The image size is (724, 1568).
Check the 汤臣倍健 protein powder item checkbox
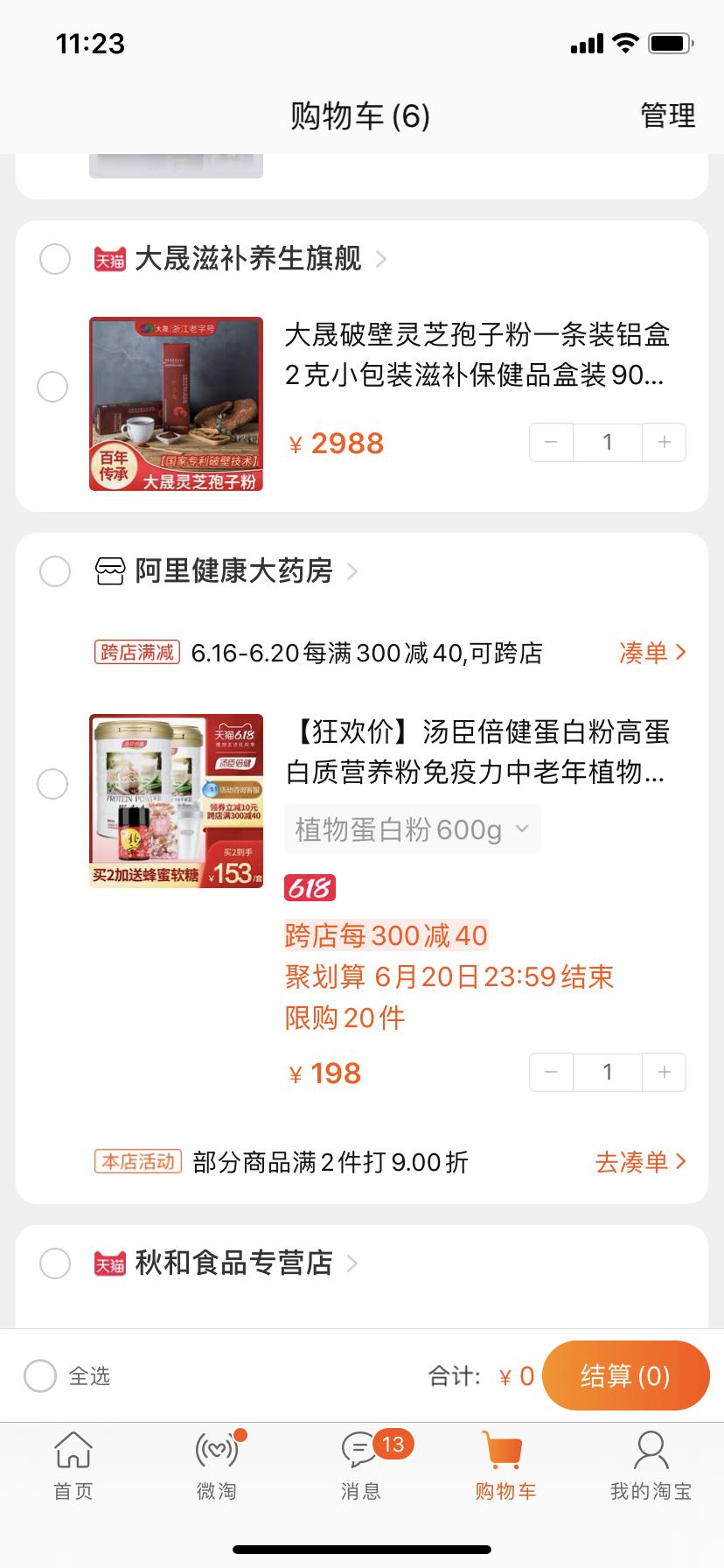click(x=54, y=781)
